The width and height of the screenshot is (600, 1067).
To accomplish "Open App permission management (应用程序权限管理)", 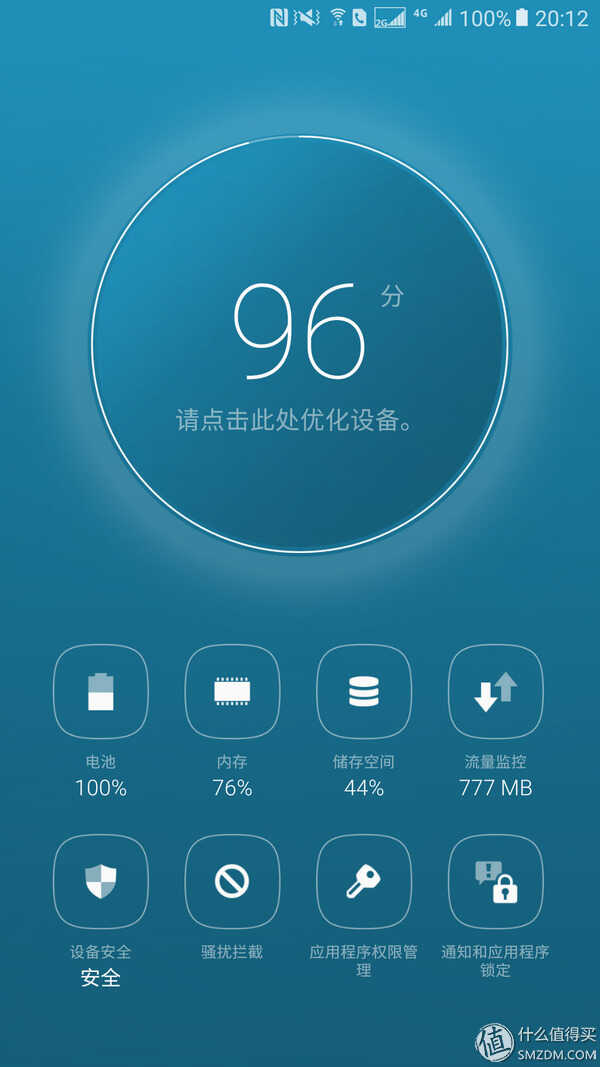I will [364, 881].
